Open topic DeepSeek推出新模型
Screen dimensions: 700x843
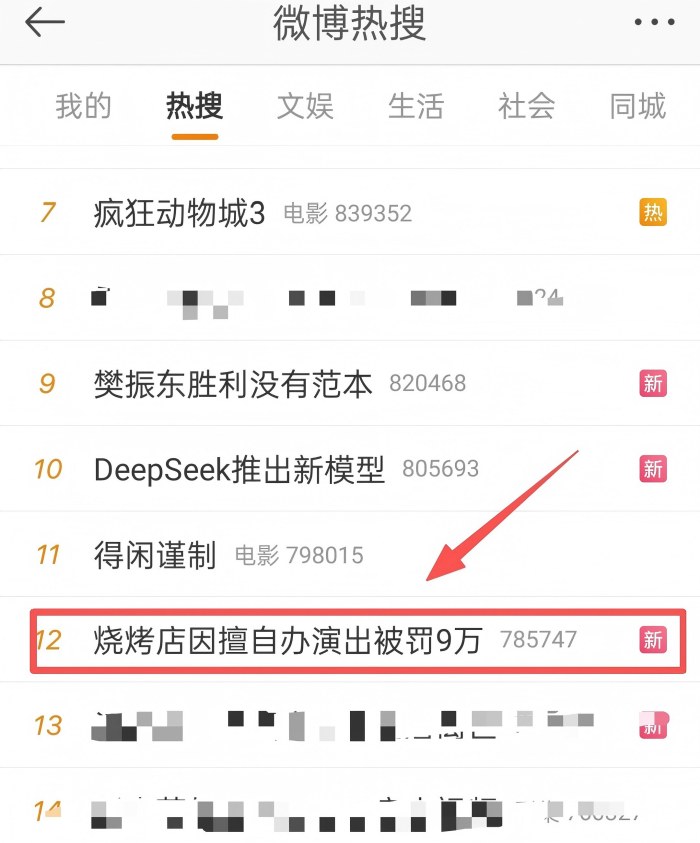pyautogui.click(x=239, y=469)
